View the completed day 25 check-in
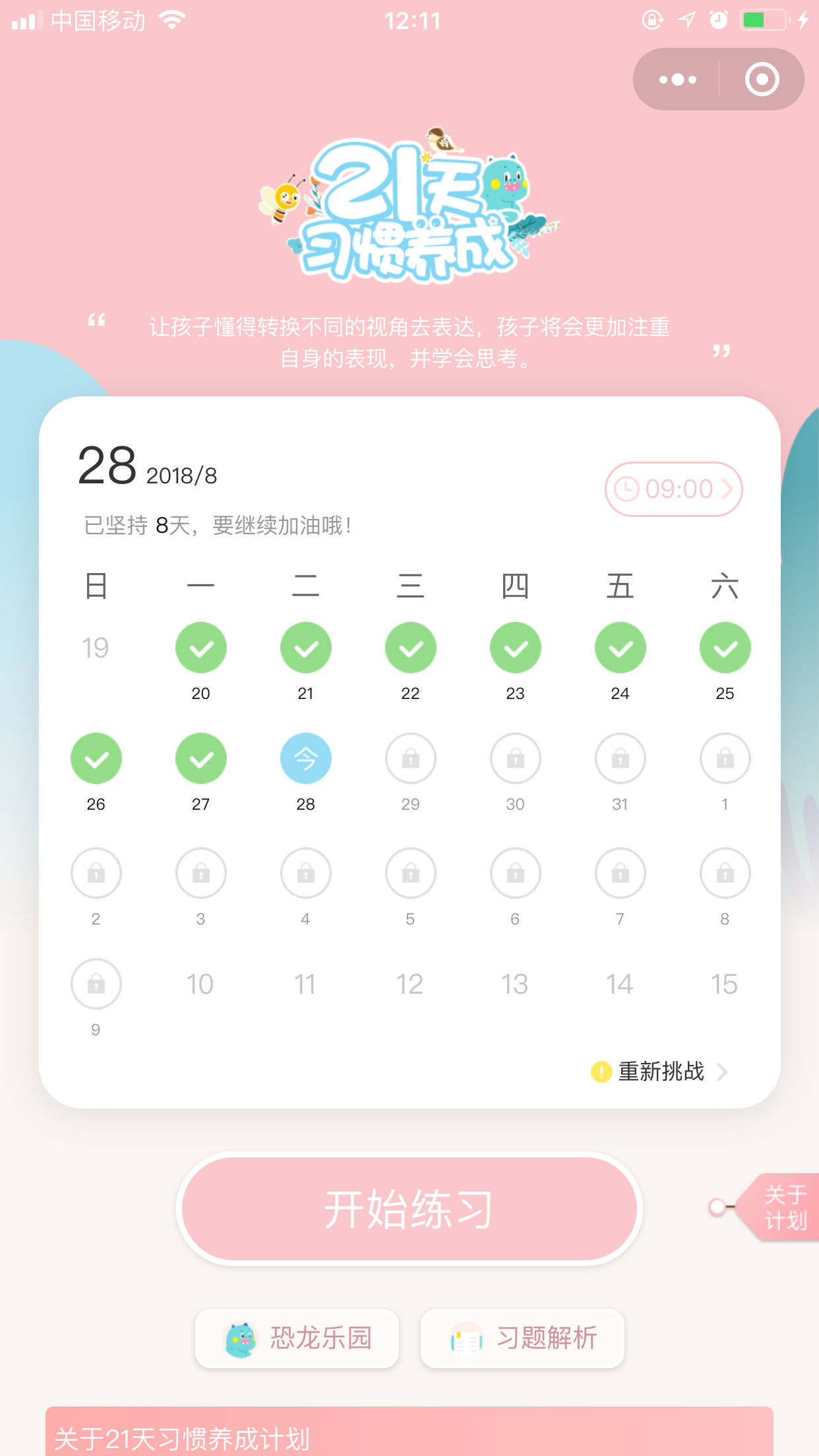Screen dimensions: 819x1456 725,648
